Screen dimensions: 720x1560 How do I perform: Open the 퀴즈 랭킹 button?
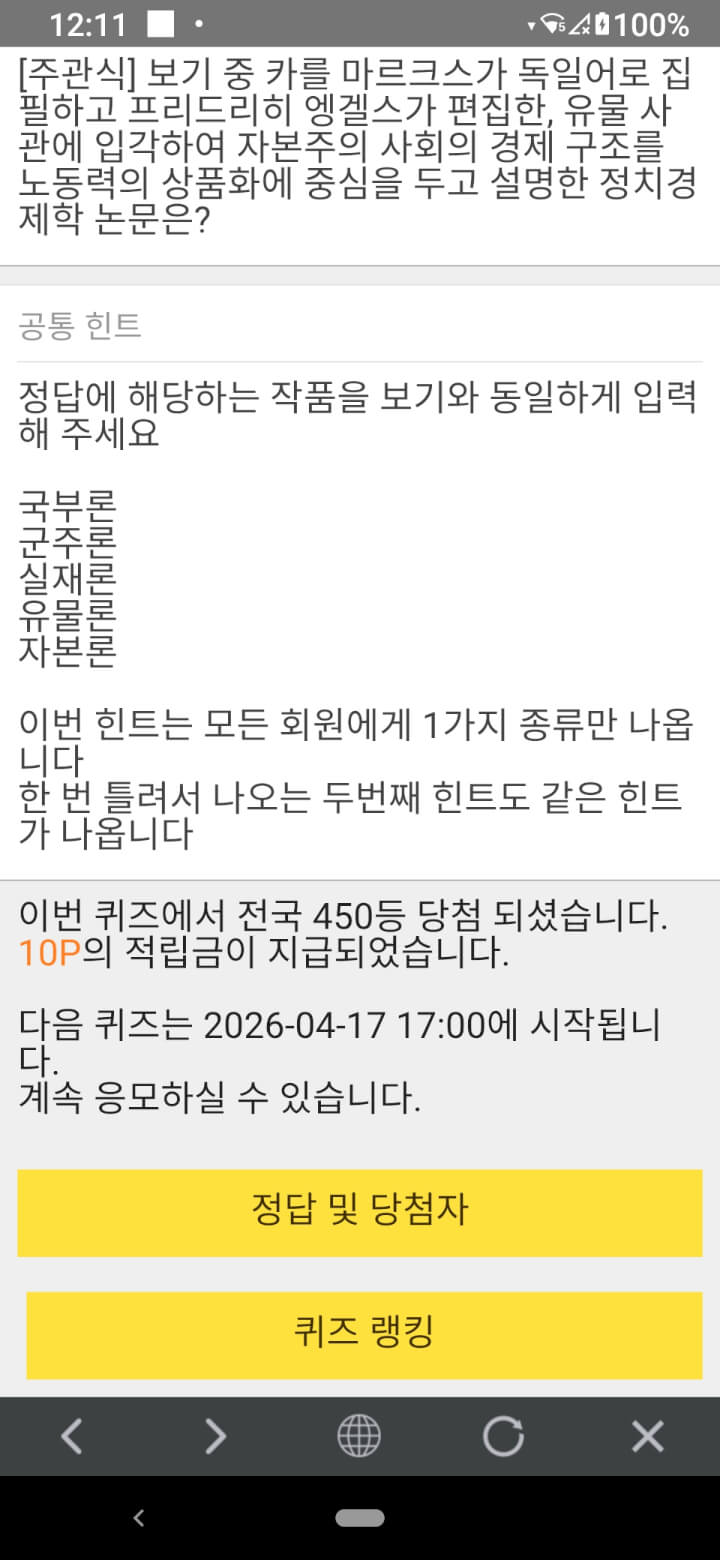(x=364, y=1334)
